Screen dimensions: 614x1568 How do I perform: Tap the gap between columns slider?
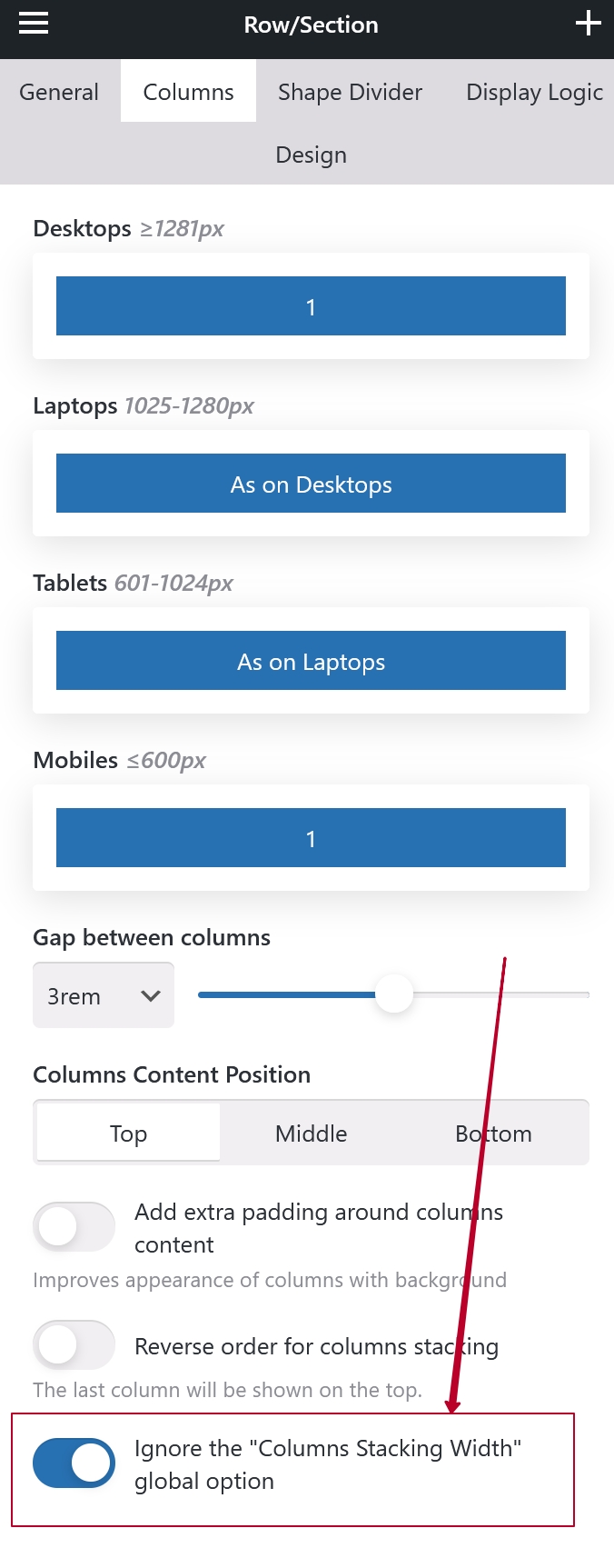[394, 994]
